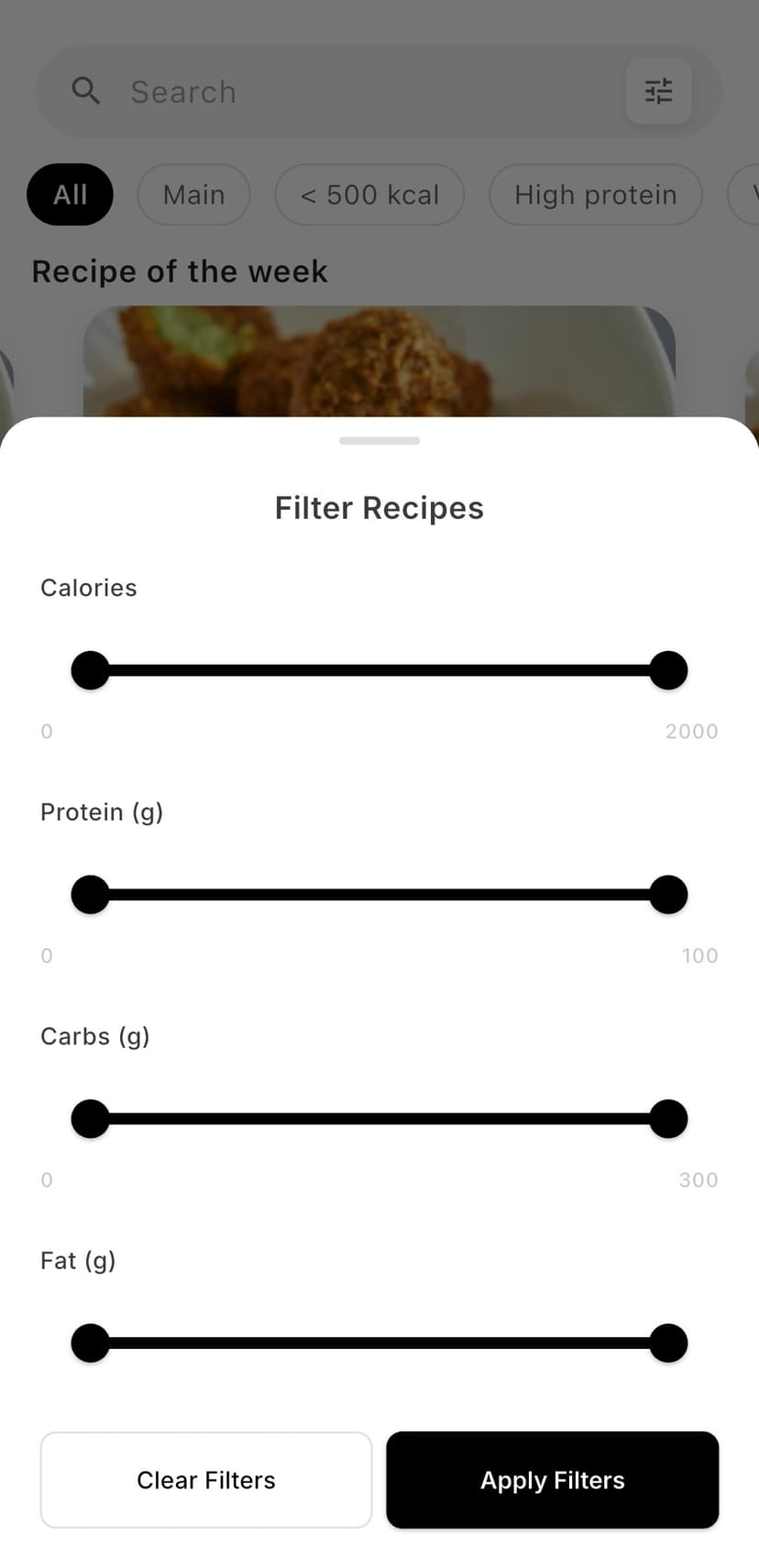This screenshot has height=1568, width=759.
Task: Tap Apply Filters button
Action: click(552, 1479)
